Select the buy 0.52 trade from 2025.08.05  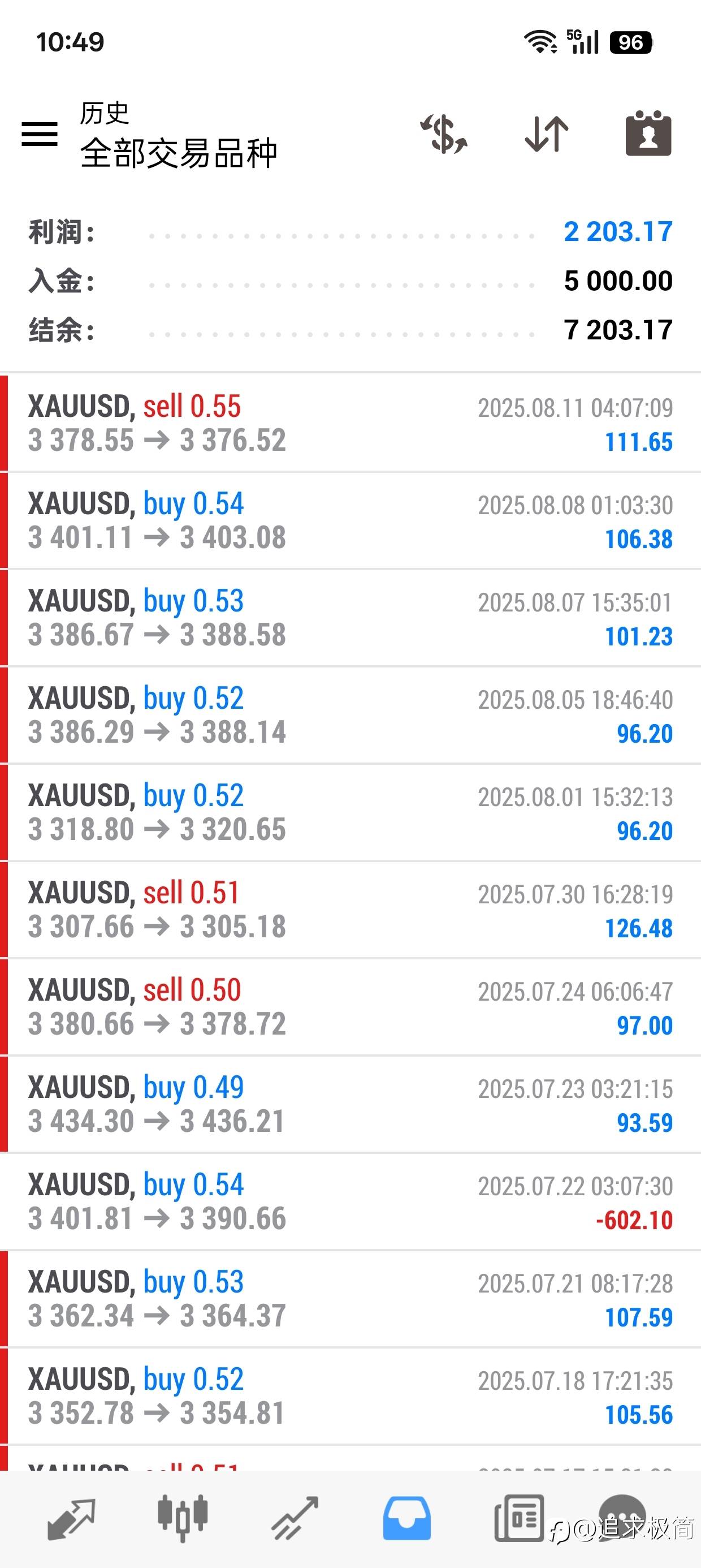click(350, 715)
